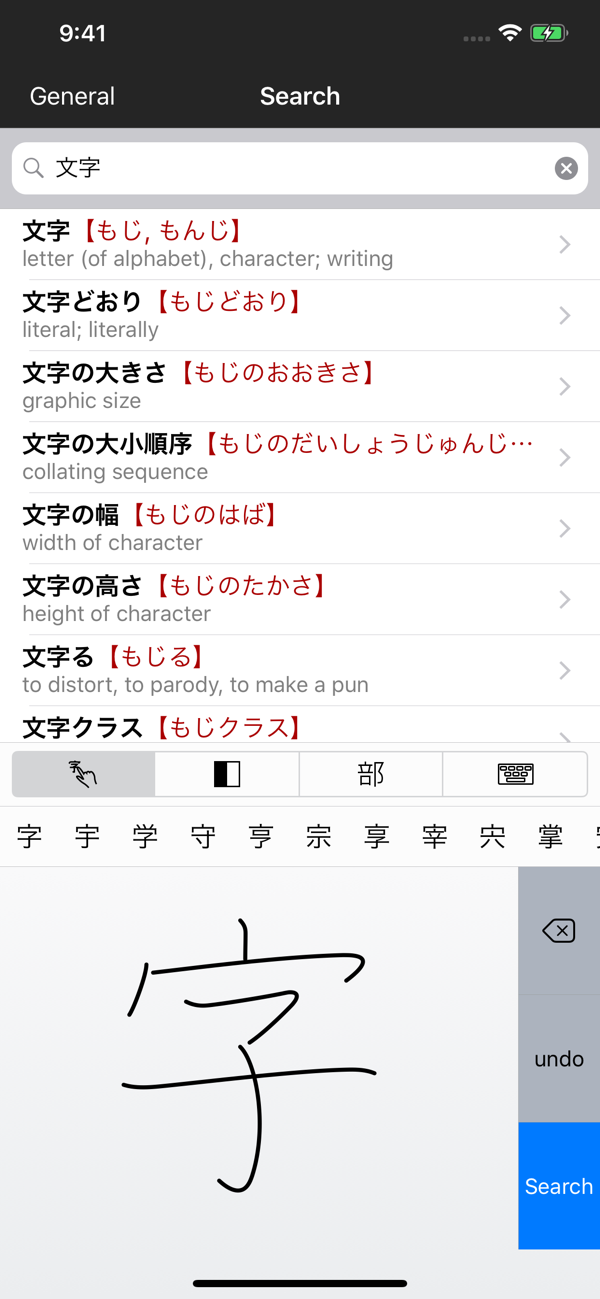
Task: Switch to keyboard input mode
Action: 515,774
